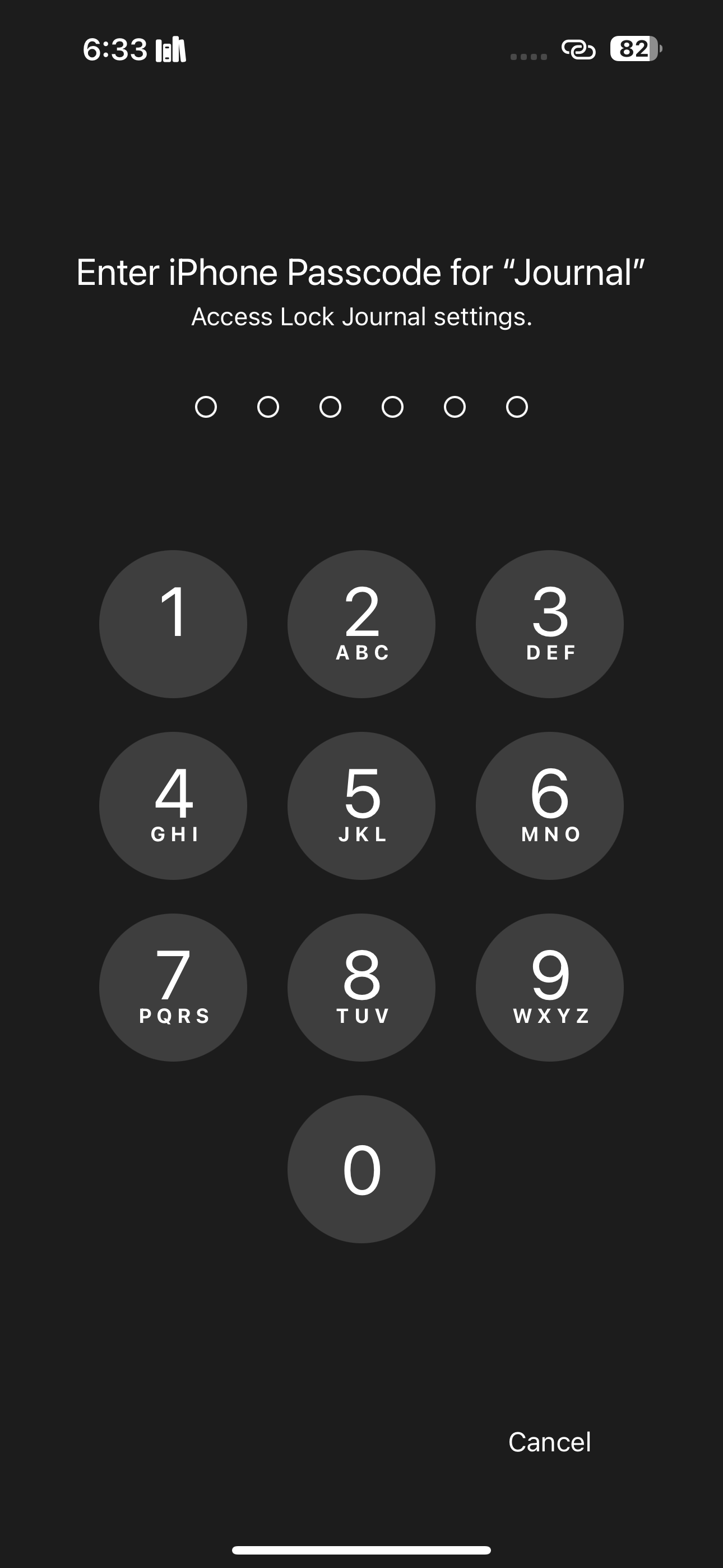Tap the 2 ABC keypad button
Viewport: 723px width, 1568px height.
coord(361,622)
